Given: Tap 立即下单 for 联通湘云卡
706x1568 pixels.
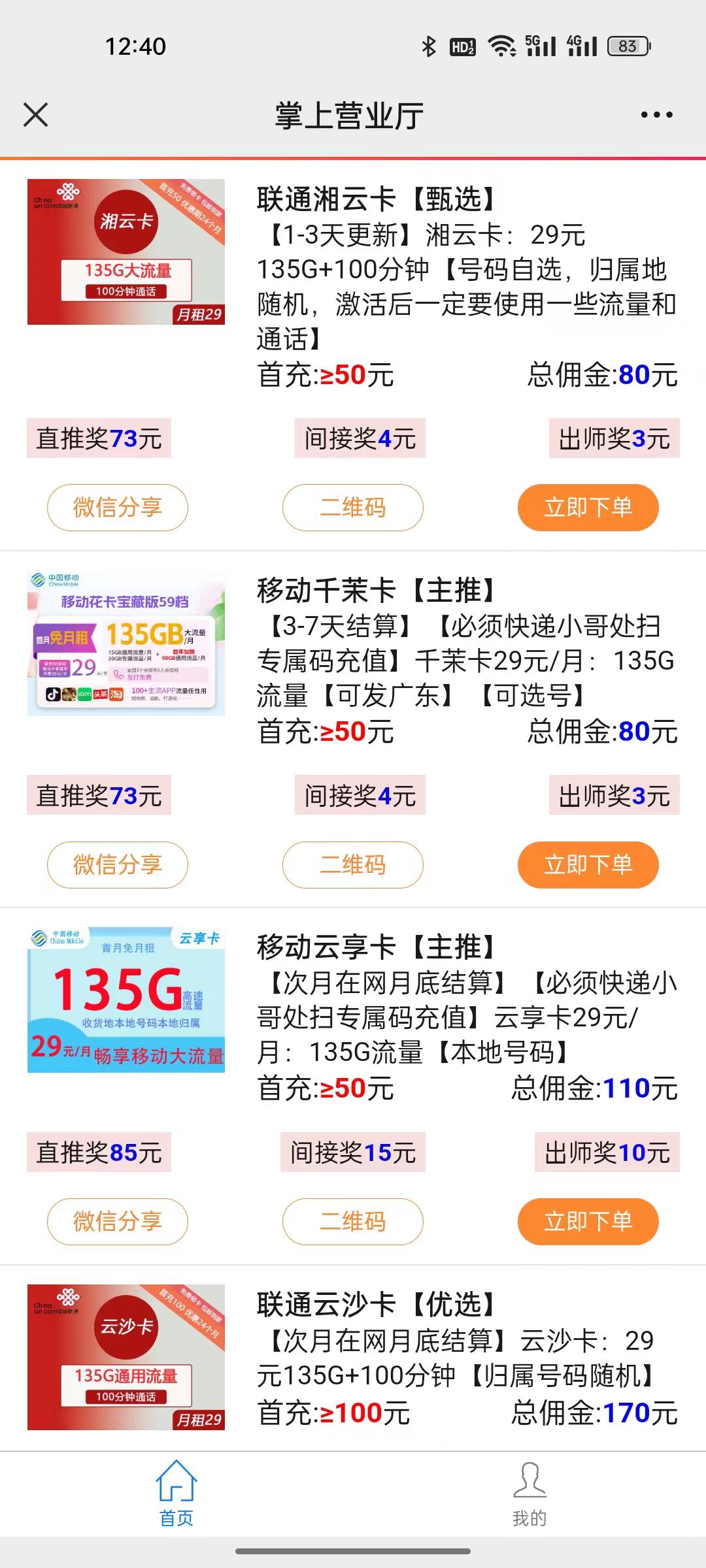Looking at the screenshot, I should (588, 508).
